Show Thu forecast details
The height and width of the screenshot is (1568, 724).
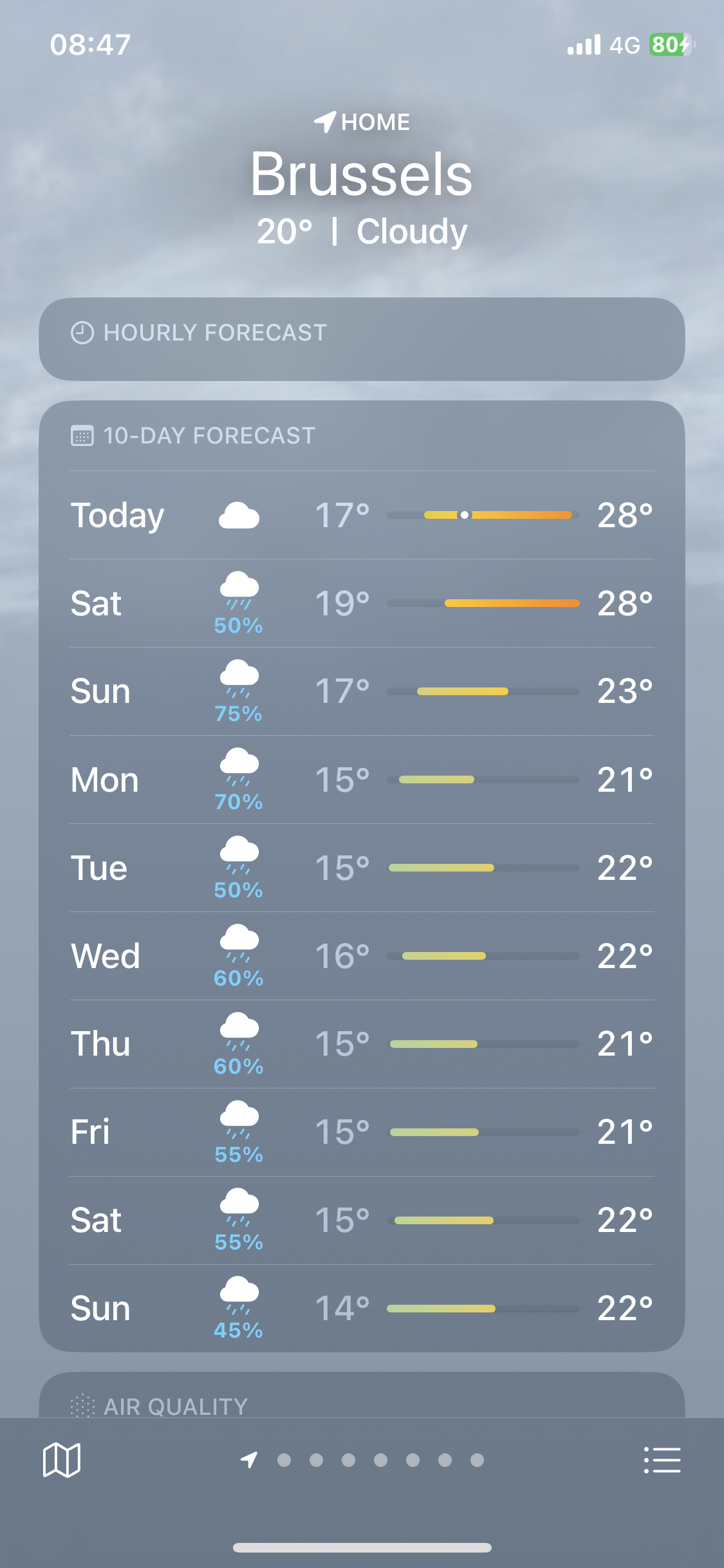coord(362,1044)
